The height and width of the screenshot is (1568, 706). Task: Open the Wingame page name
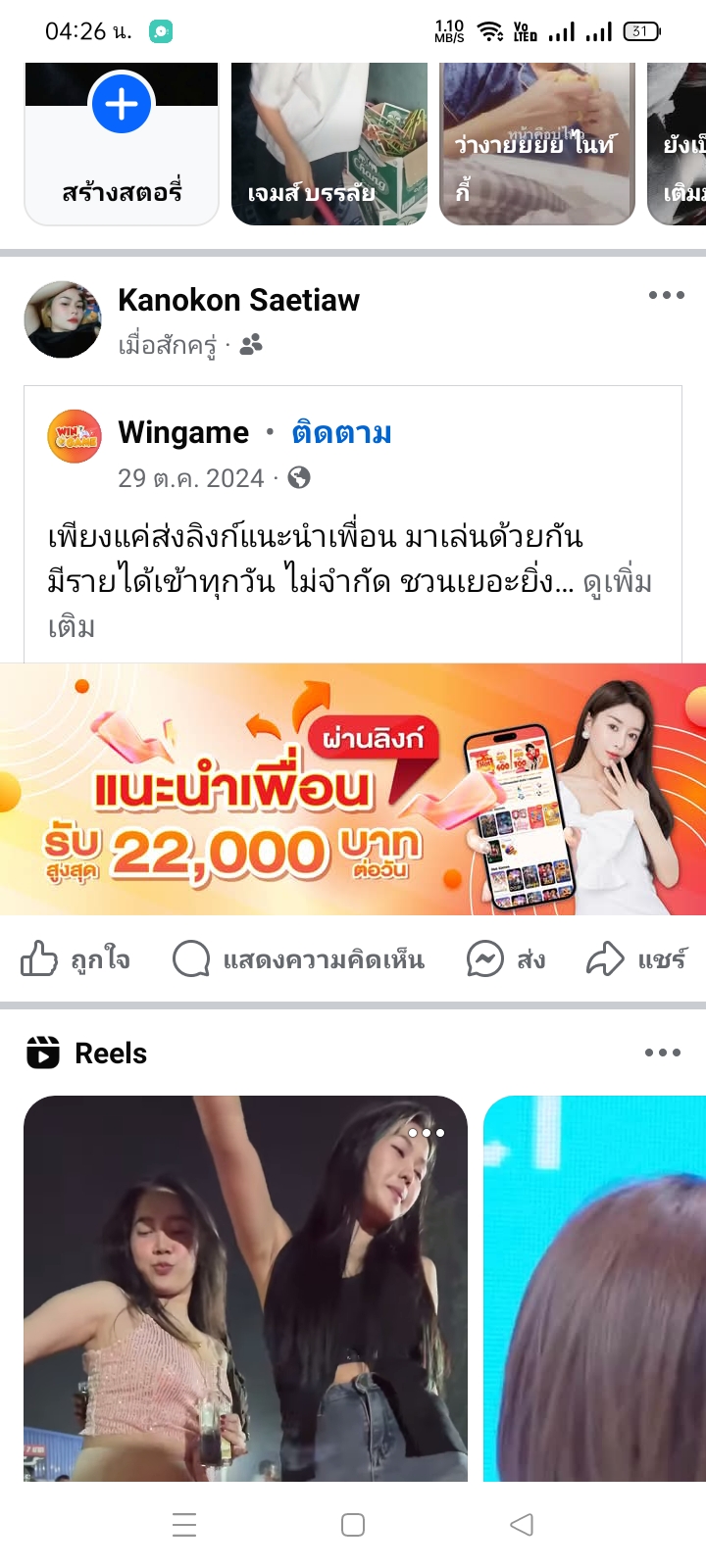tap(183, 432)
